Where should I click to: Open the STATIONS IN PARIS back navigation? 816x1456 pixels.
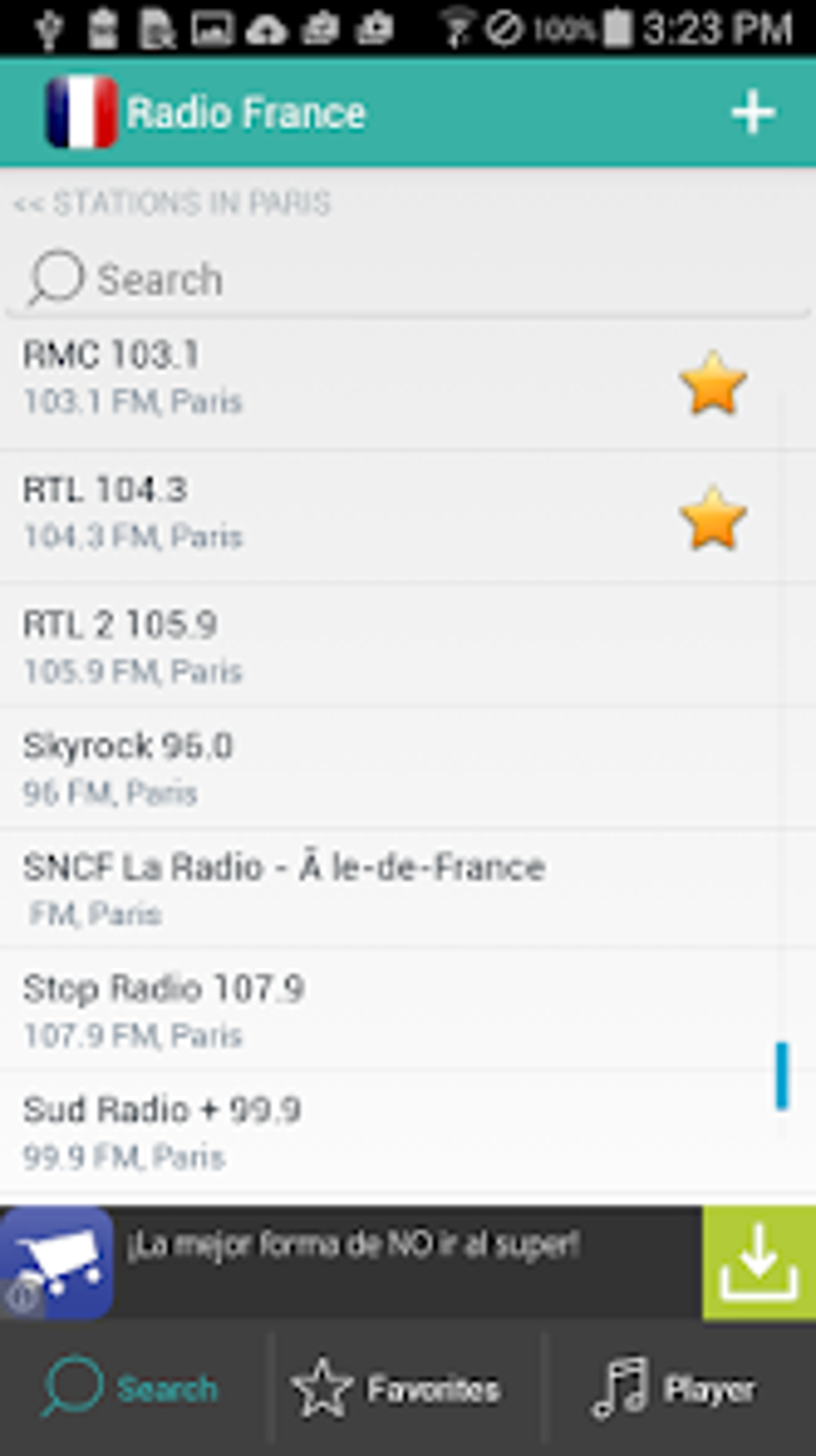click(170, 203)
